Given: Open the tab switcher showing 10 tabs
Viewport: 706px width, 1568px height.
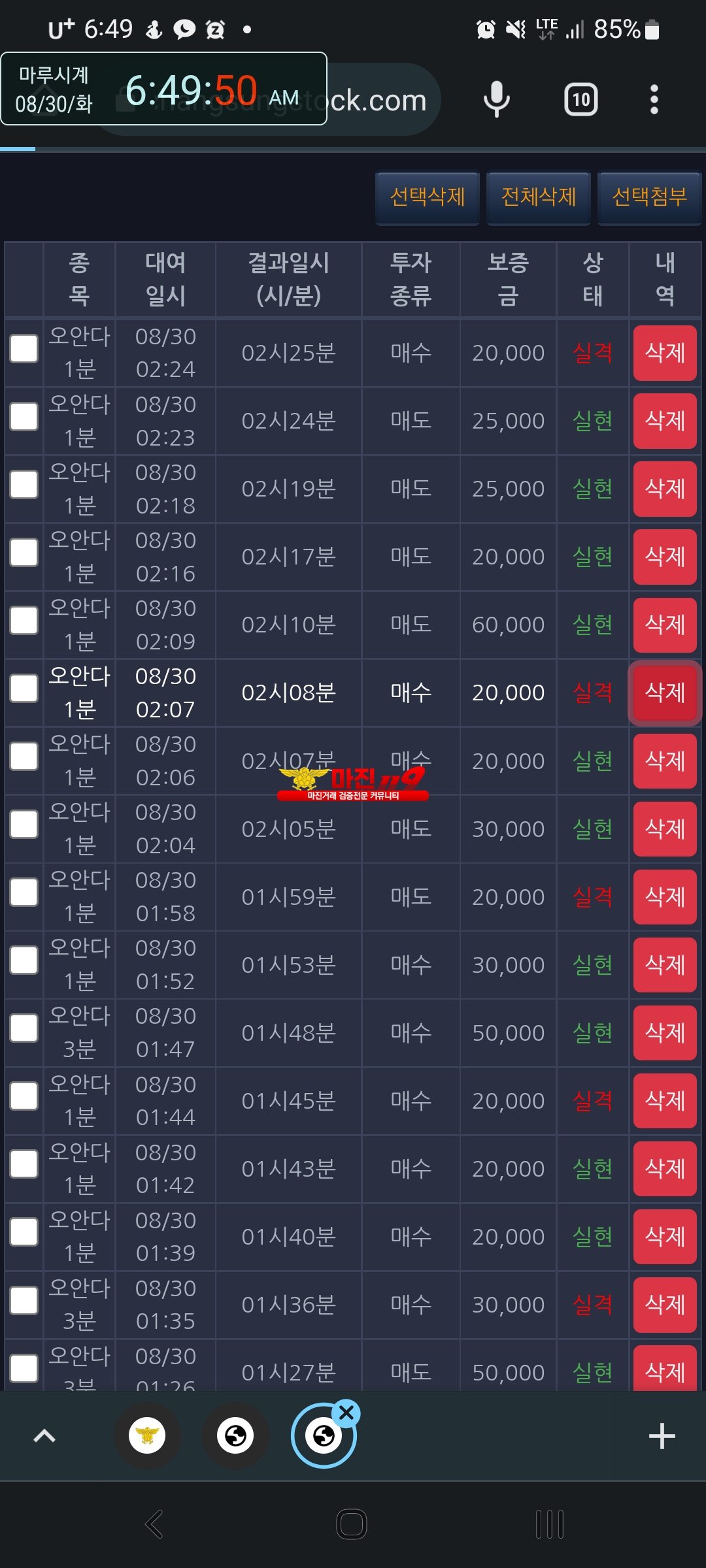Looking at the screenshot, I should pos(580,100).
